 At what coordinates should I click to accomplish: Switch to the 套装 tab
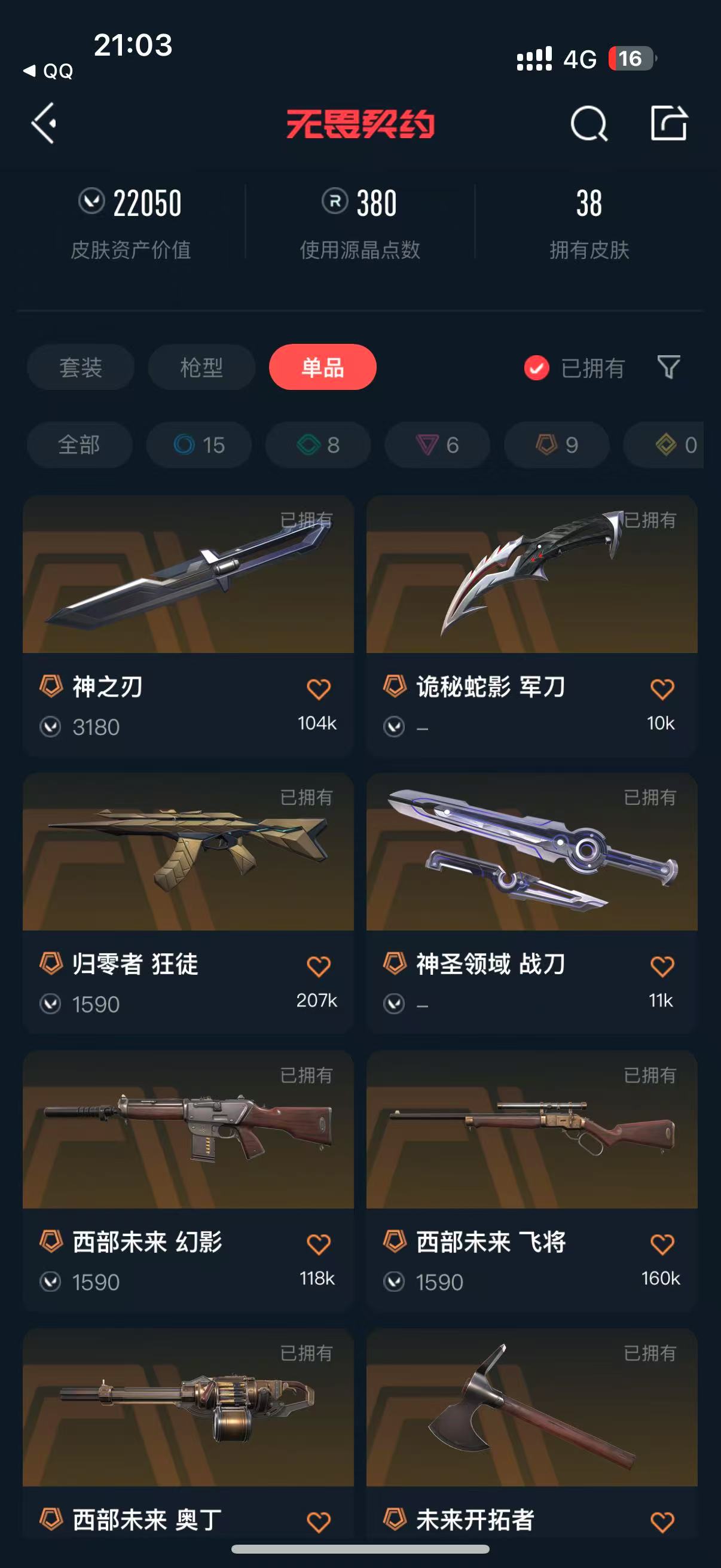pos(80,368)
